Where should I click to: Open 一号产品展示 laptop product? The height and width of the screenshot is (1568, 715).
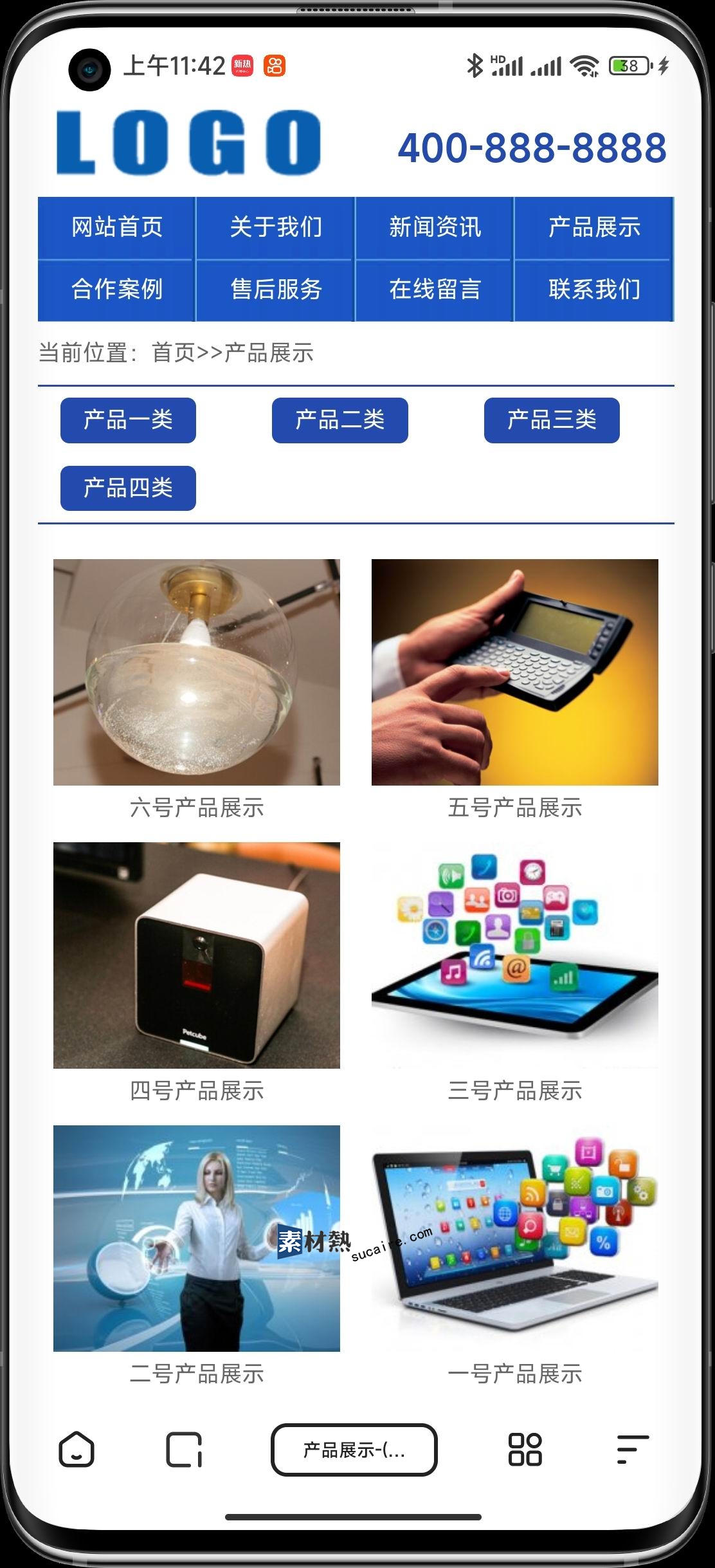(514, 1239)
